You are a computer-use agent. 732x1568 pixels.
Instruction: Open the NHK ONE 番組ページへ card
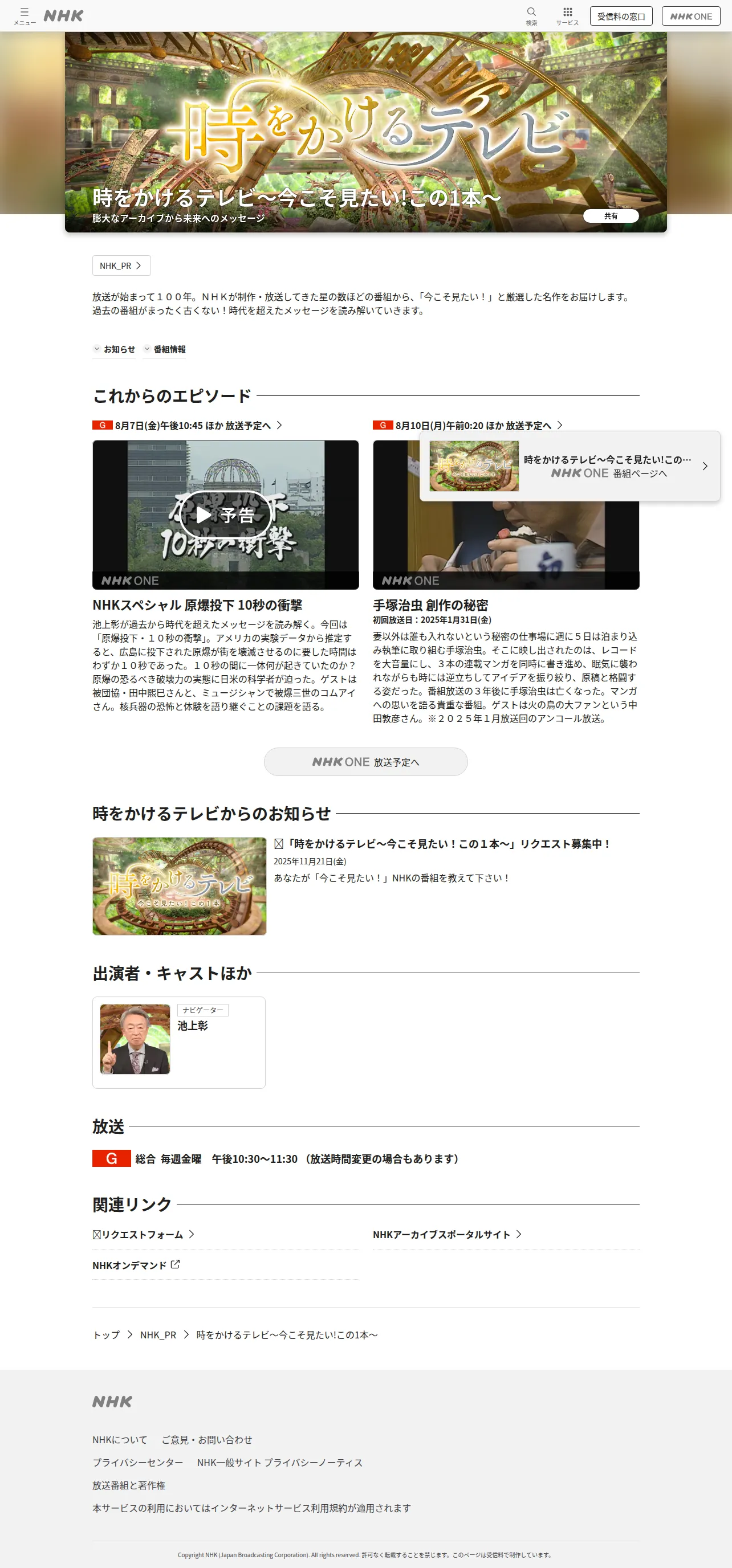coord(570,466)
